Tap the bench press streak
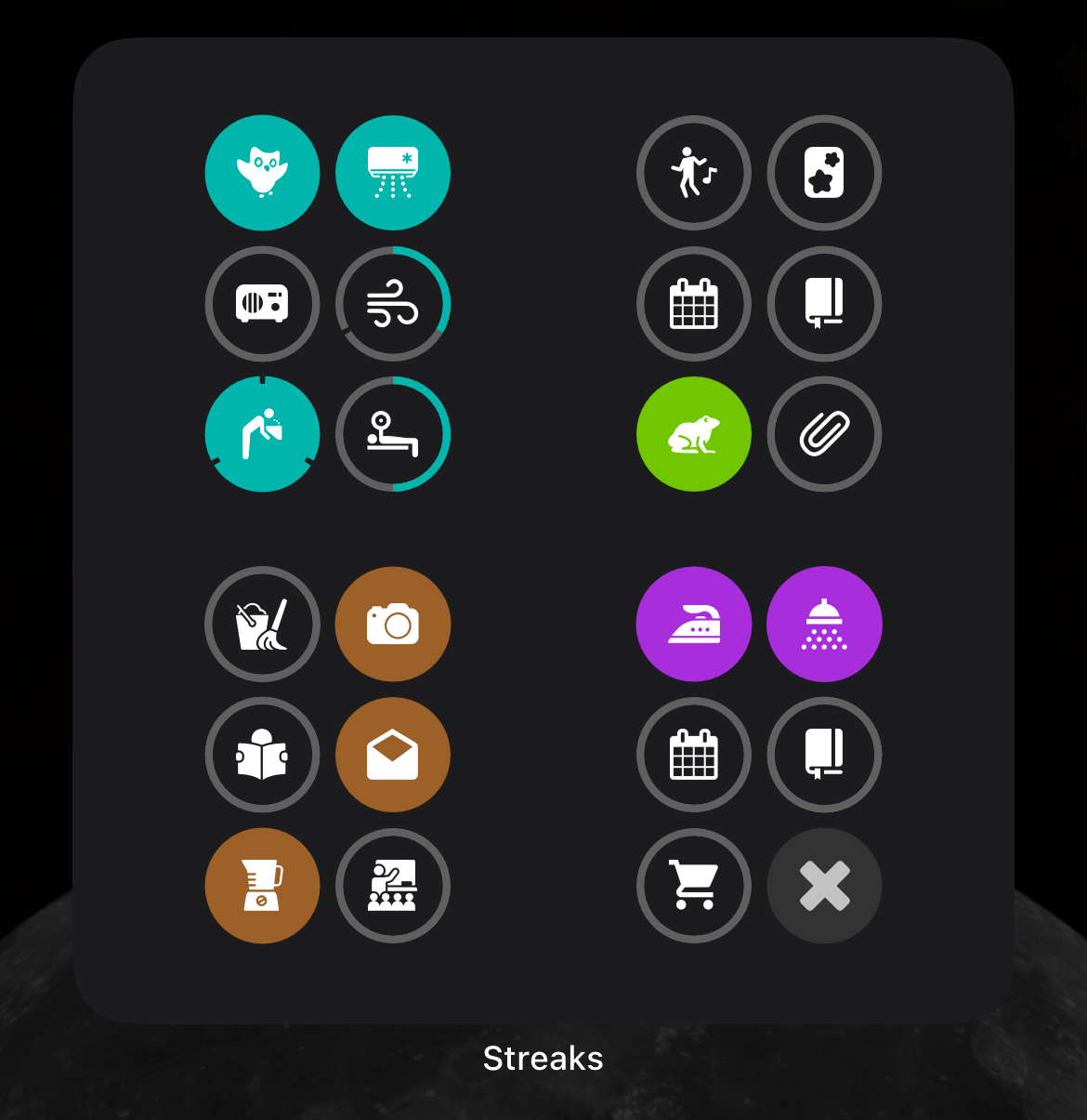The height and width of the screenshot is (1120, 1087). [393, 434]
